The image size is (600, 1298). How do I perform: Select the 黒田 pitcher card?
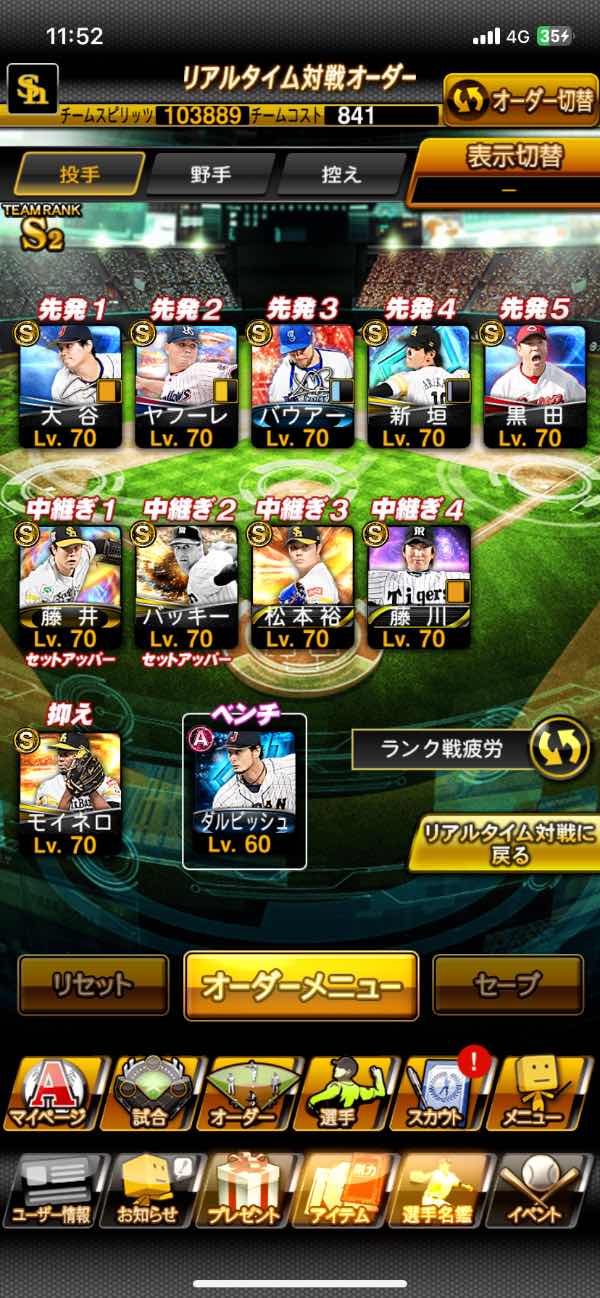point(535,386)
